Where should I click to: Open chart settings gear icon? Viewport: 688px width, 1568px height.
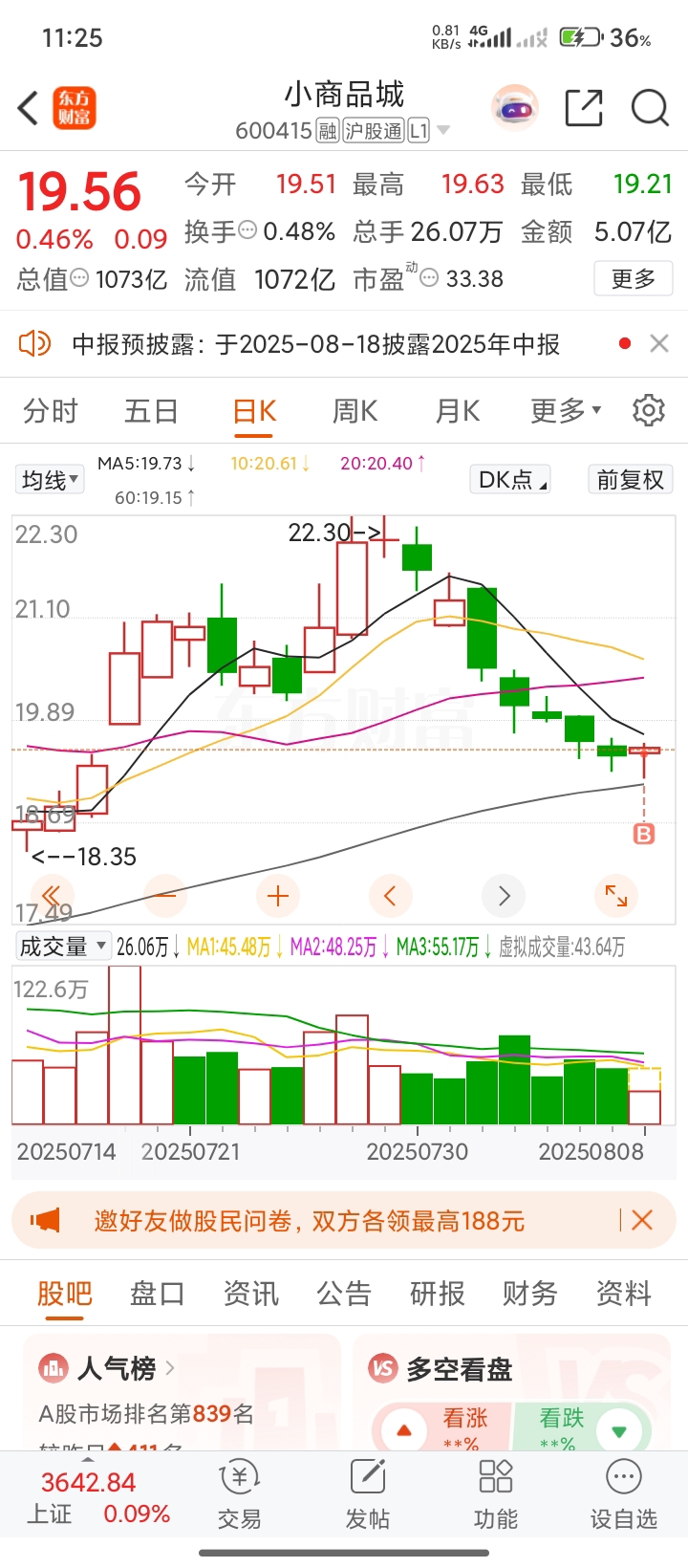click(x=649, y=410)
